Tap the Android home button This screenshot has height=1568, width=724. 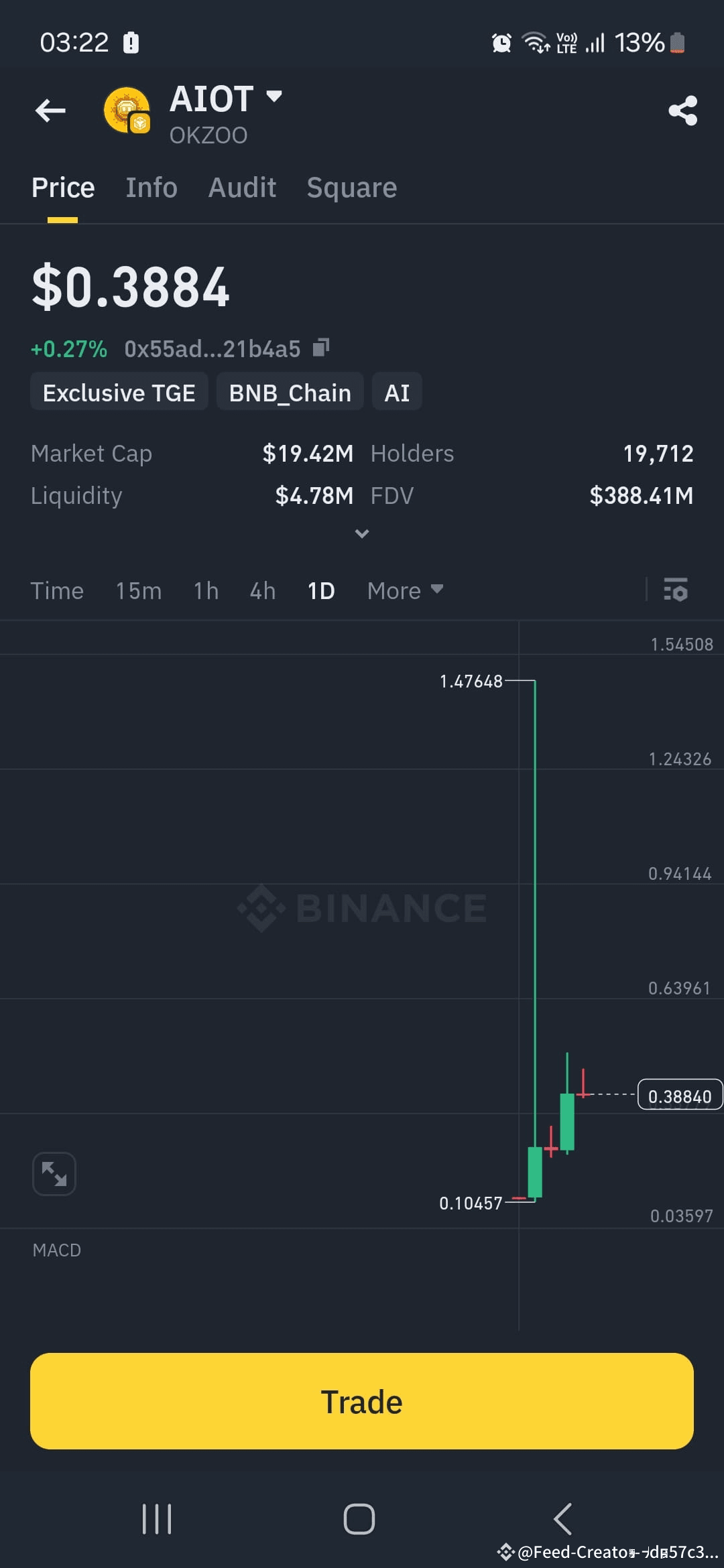pyautogui.click(x=360, y=1519)
